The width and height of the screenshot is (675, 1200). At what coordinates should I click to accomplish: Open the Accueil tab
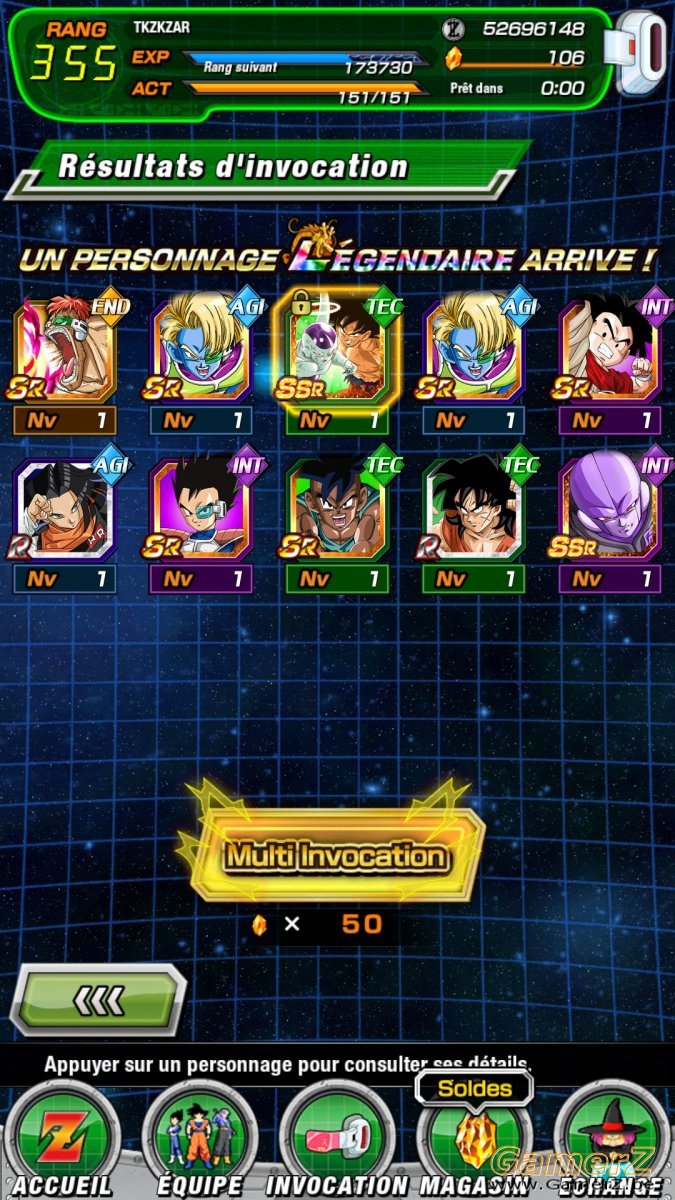[x=60, y=1139]
